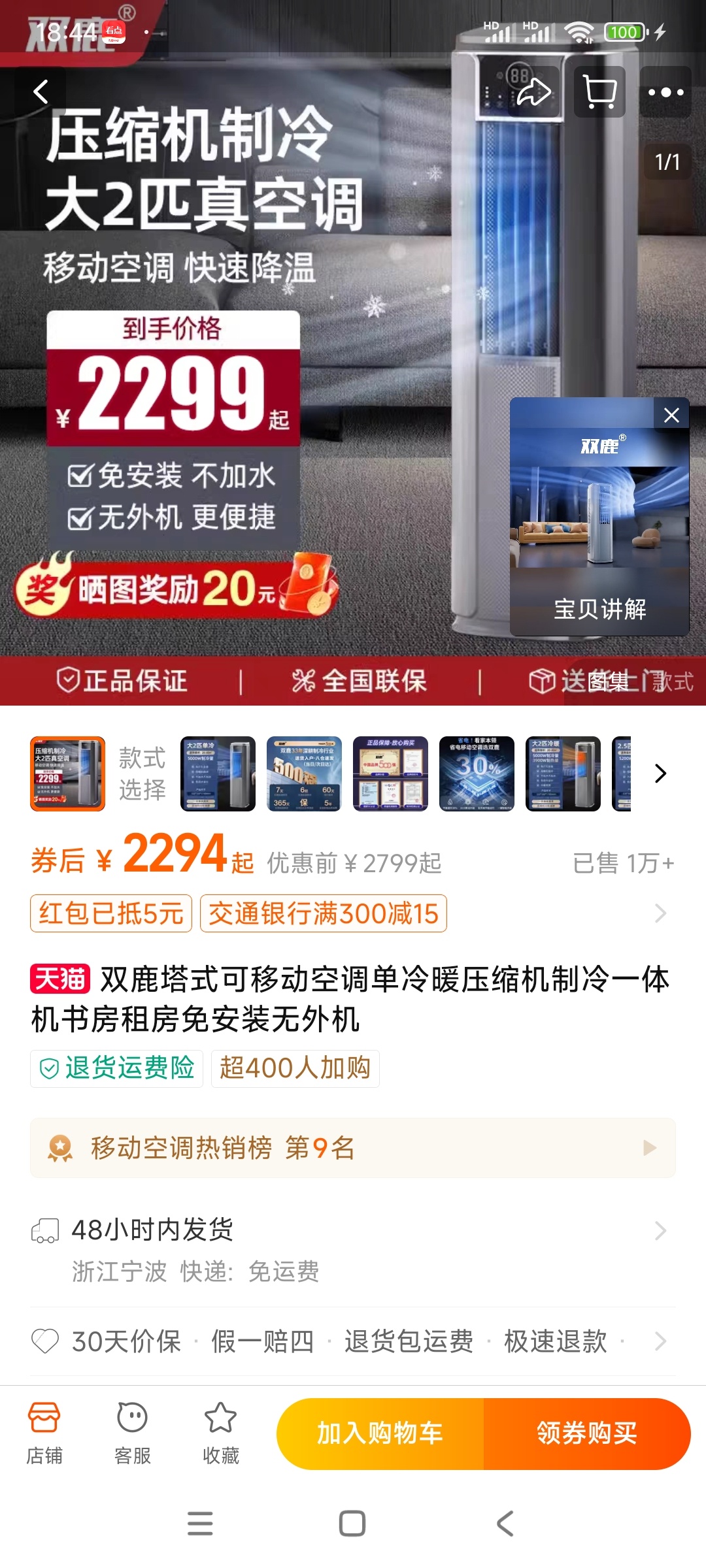This screenshot has height=1568, width=706.
Task: Add the product to 收藏 favorites
Action: 221,1433
